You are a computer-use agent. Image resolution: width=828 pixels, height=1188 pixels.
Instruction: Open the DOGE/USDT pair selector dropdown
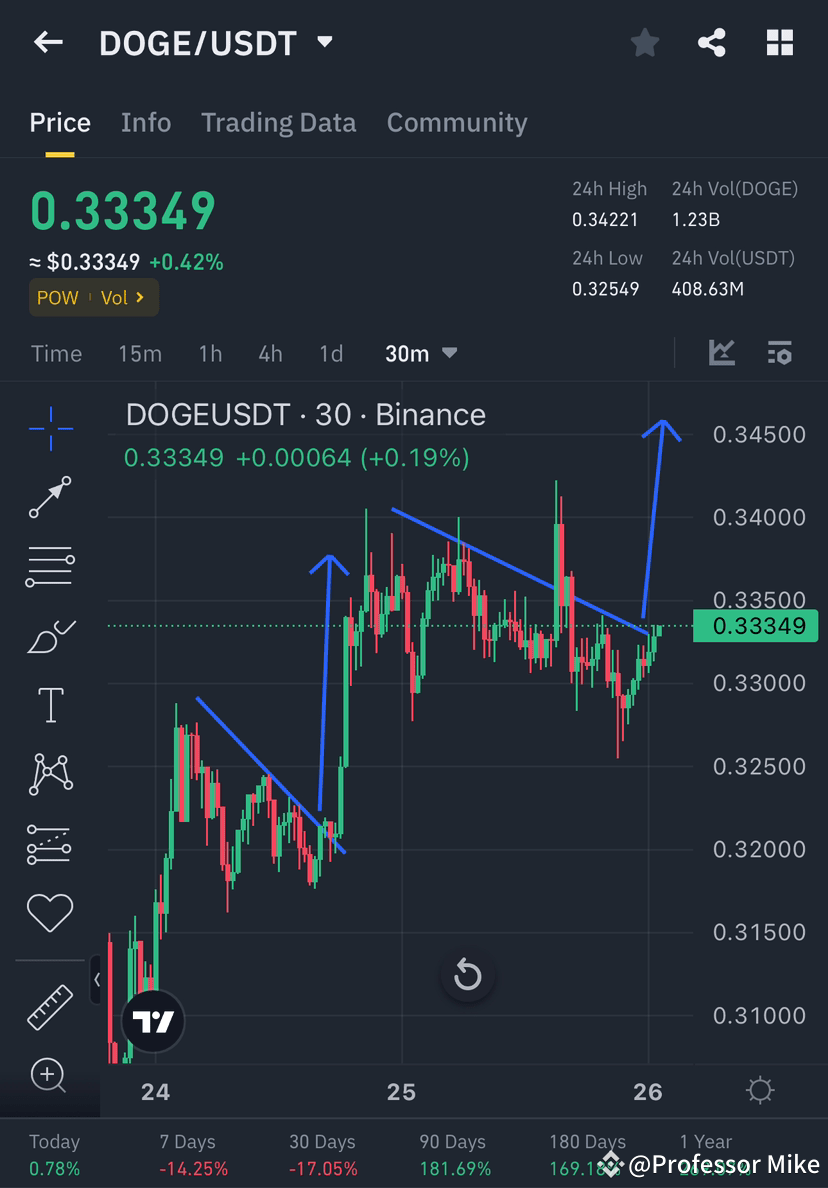click(x=324, y=42)
